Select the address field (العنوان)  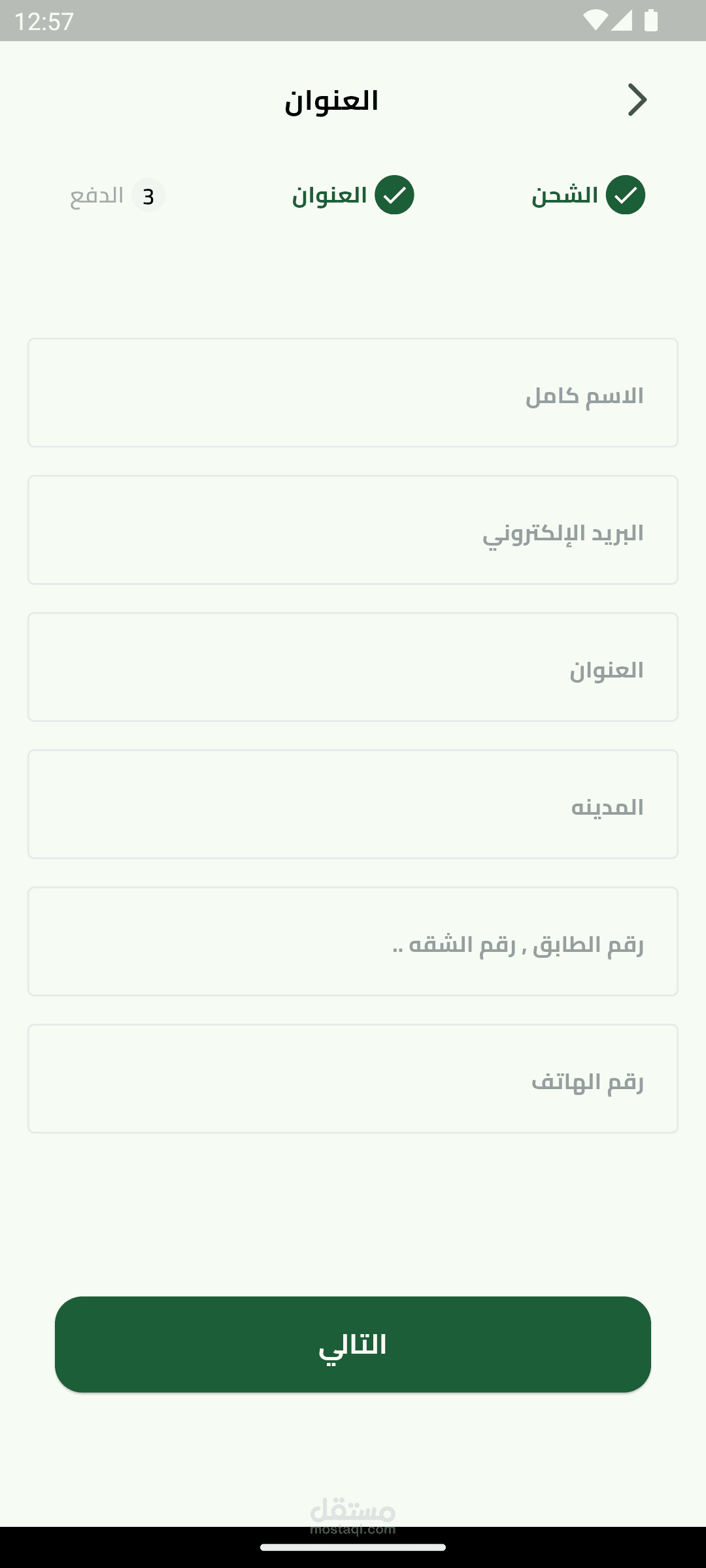353,667
